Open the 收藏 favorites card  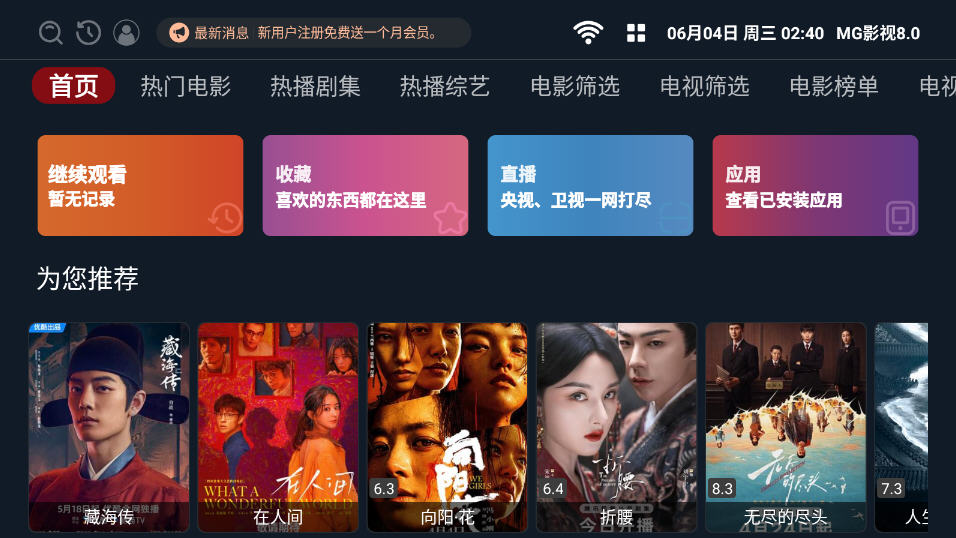(x=365, y=186)
